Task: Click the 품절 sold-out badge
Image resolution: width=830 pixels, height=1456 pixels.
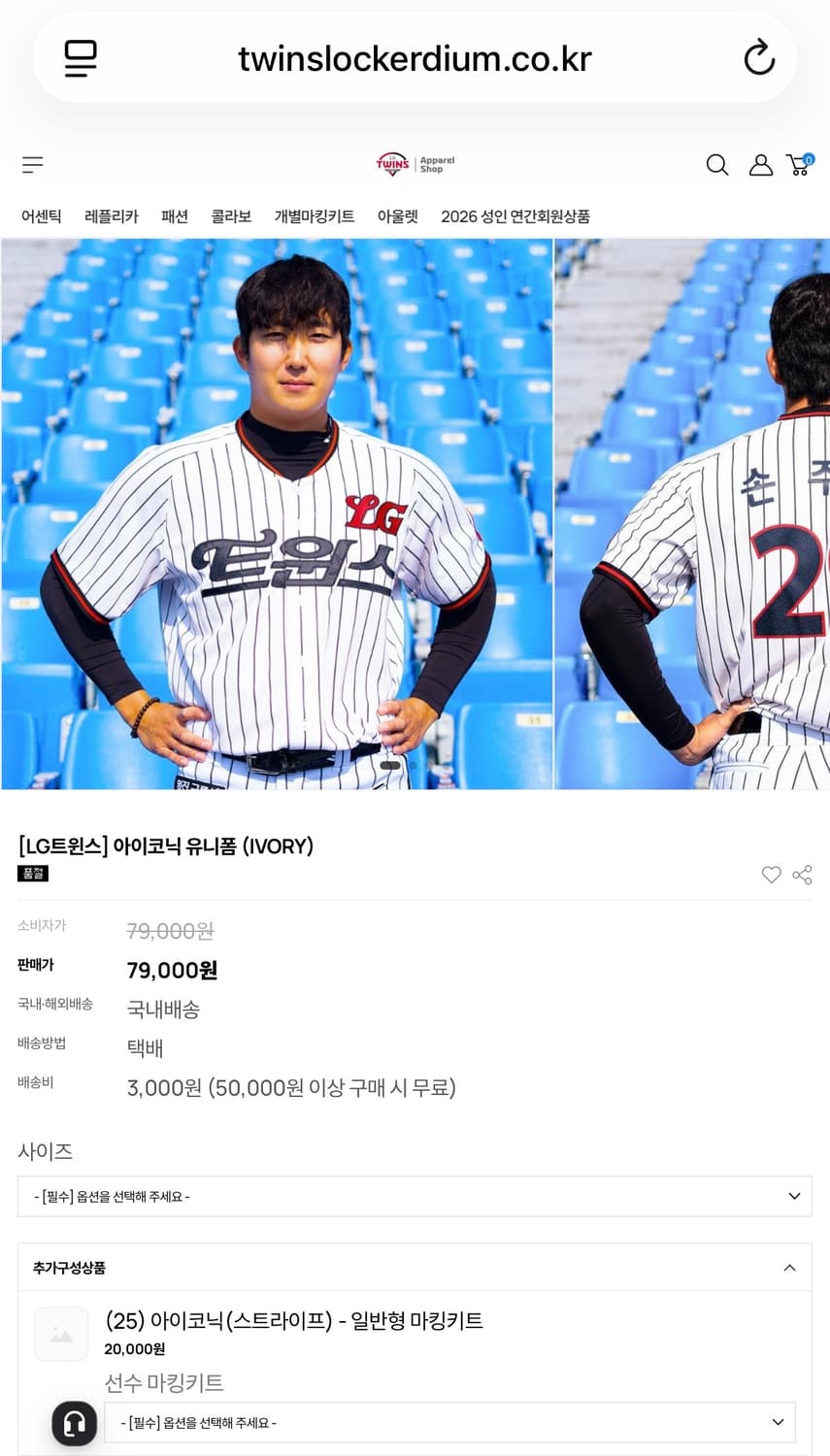Action: pyautogui.click(x=33, y=874)
